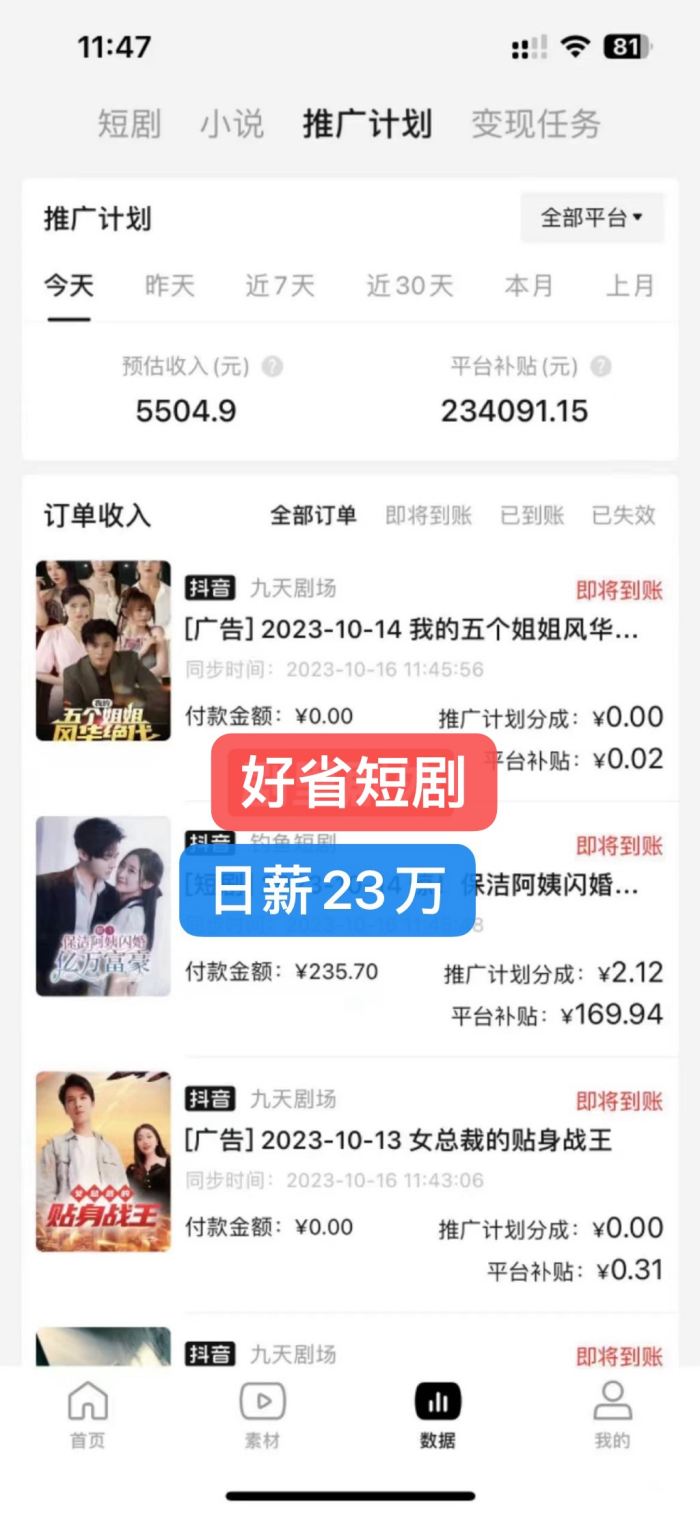Open the 我的五个姐姐风华 order
The image size is (700, 1515).
411,630
